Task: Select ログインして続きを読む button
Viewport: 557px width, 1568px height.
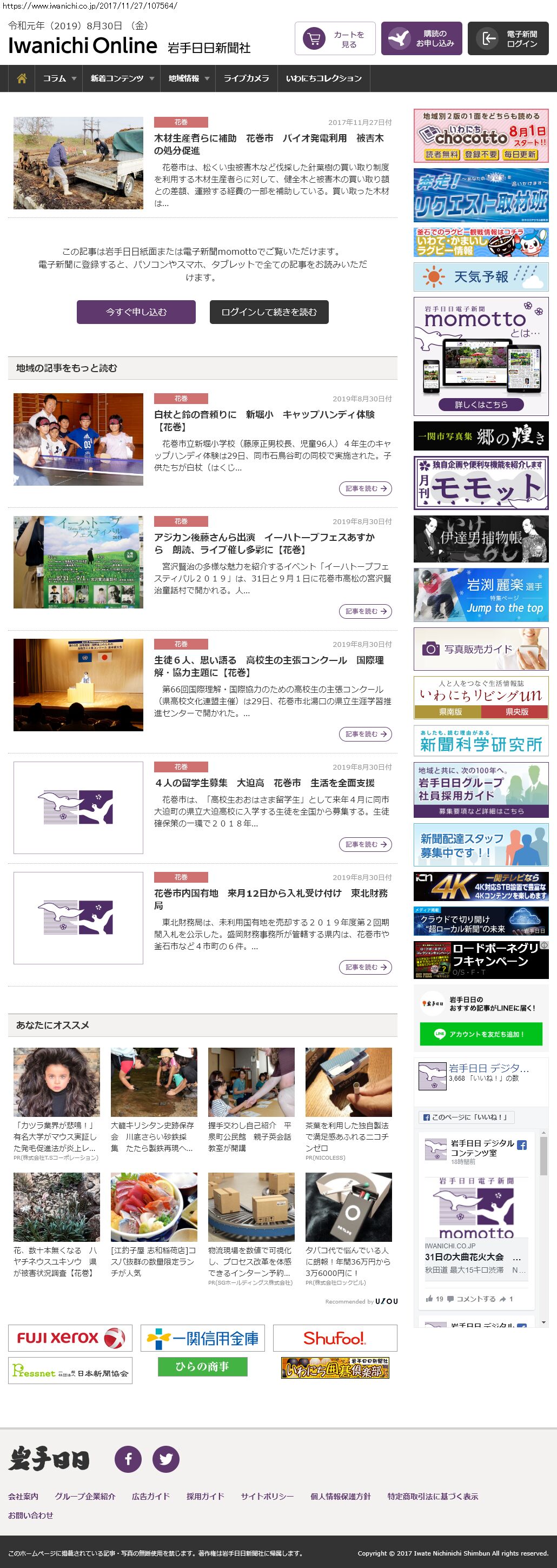Action: [269, 312]
